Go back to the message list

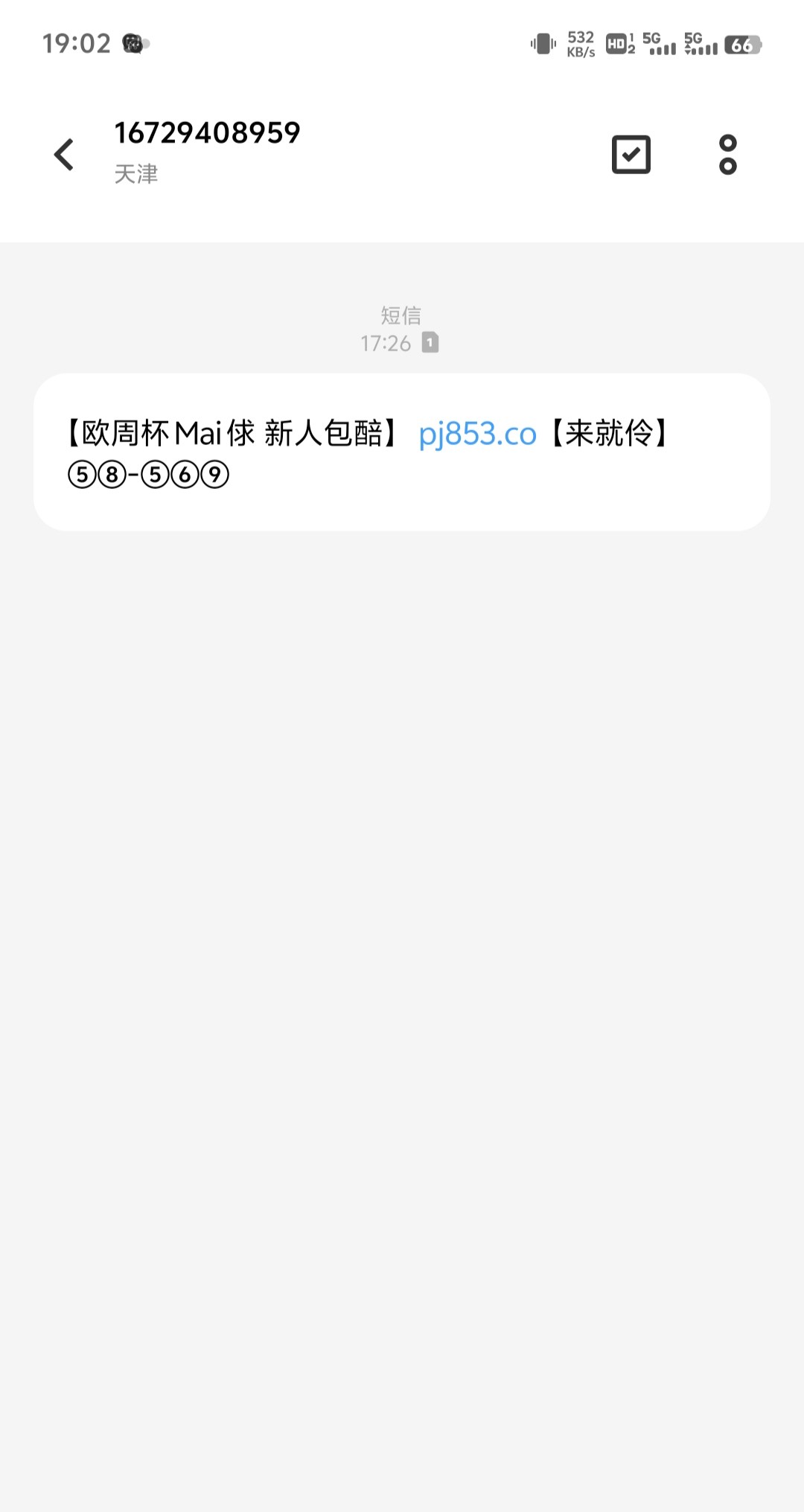pos(64,155)
